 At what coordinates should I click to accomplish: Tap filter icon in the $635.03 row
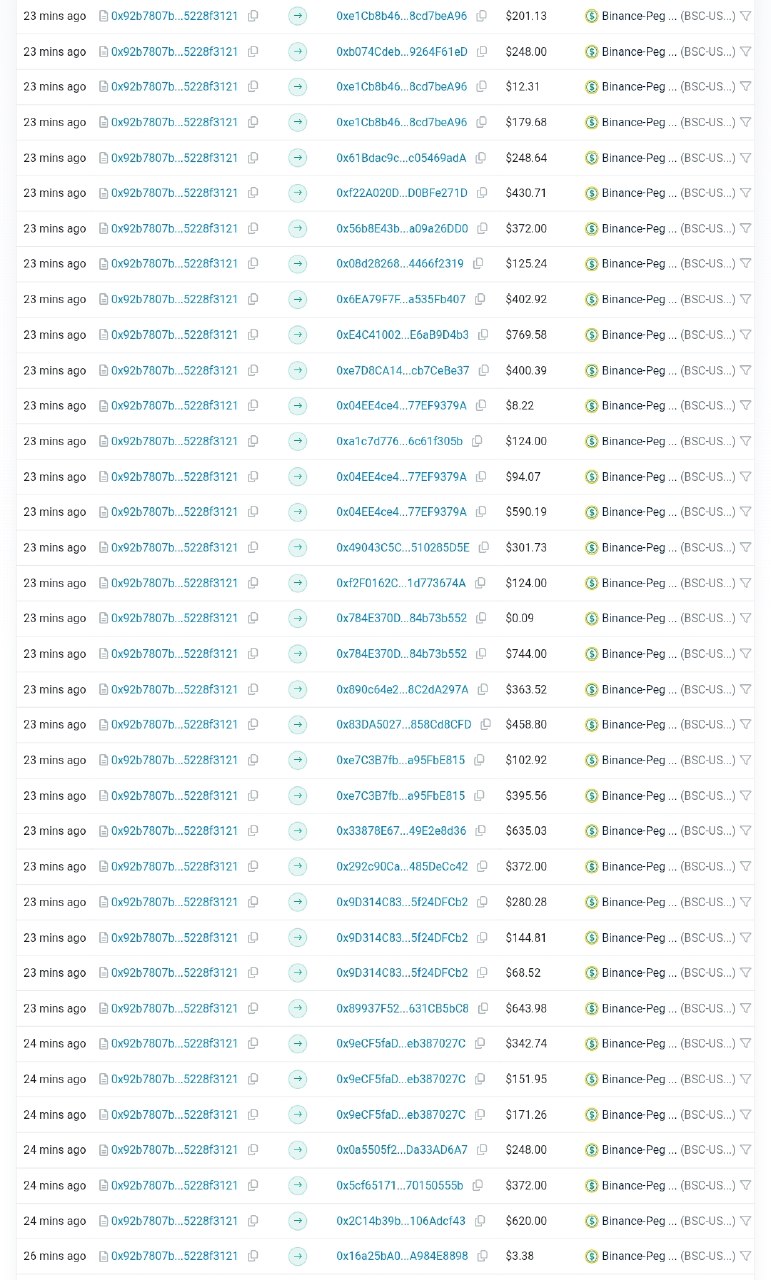[x=745, y=831]
